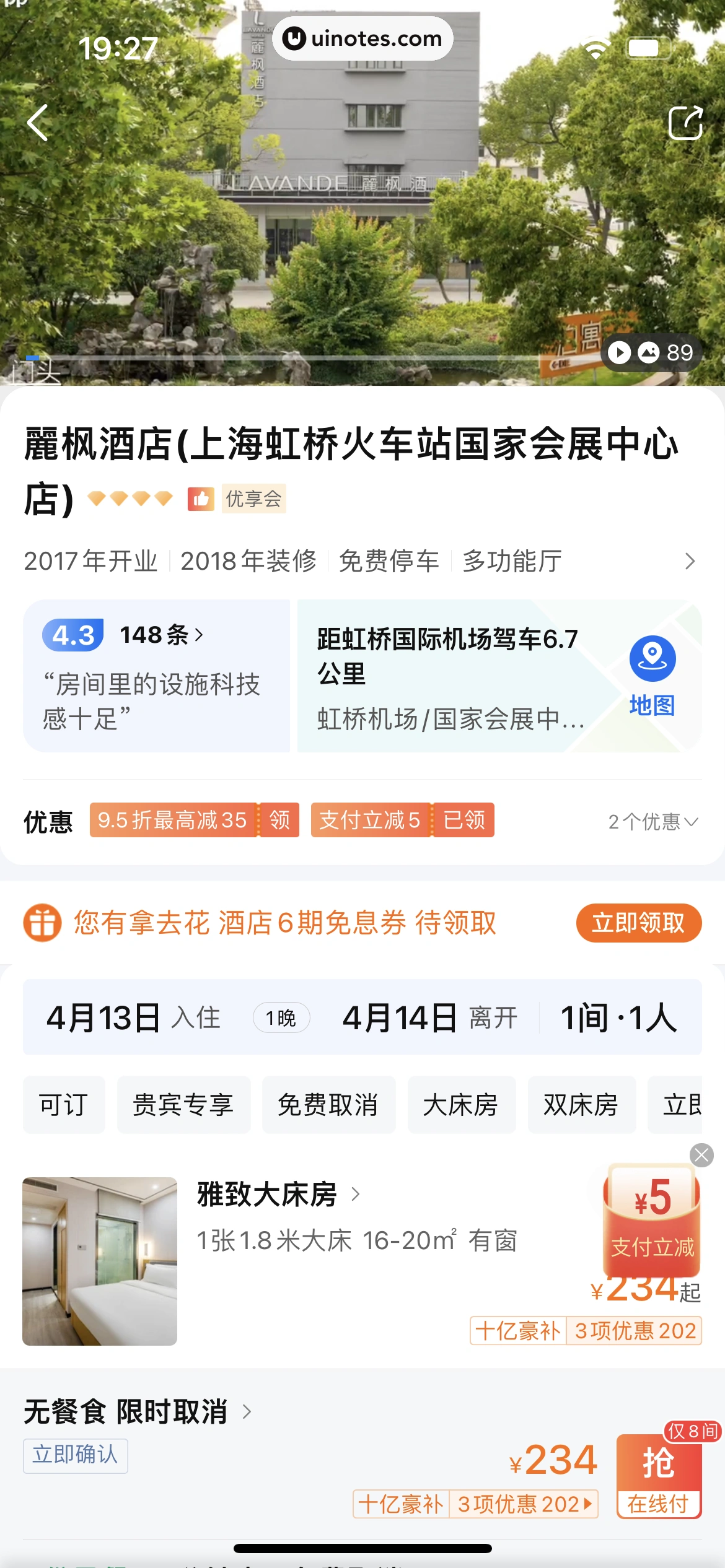Open the hotel location map

tap(652, 675)
